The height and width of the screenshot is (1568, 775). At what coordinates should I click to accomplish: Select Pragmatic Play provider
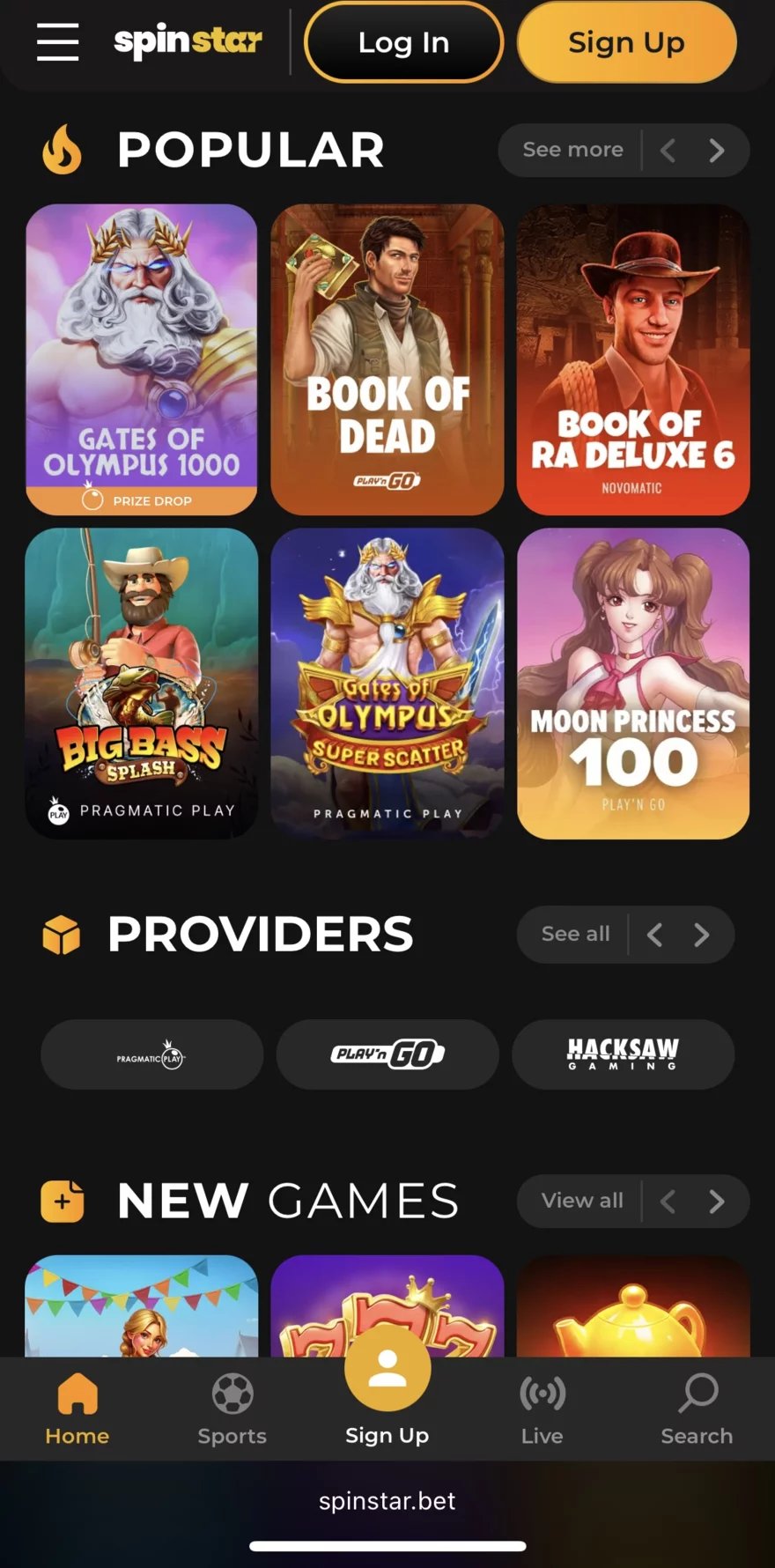click(151, 1054)
